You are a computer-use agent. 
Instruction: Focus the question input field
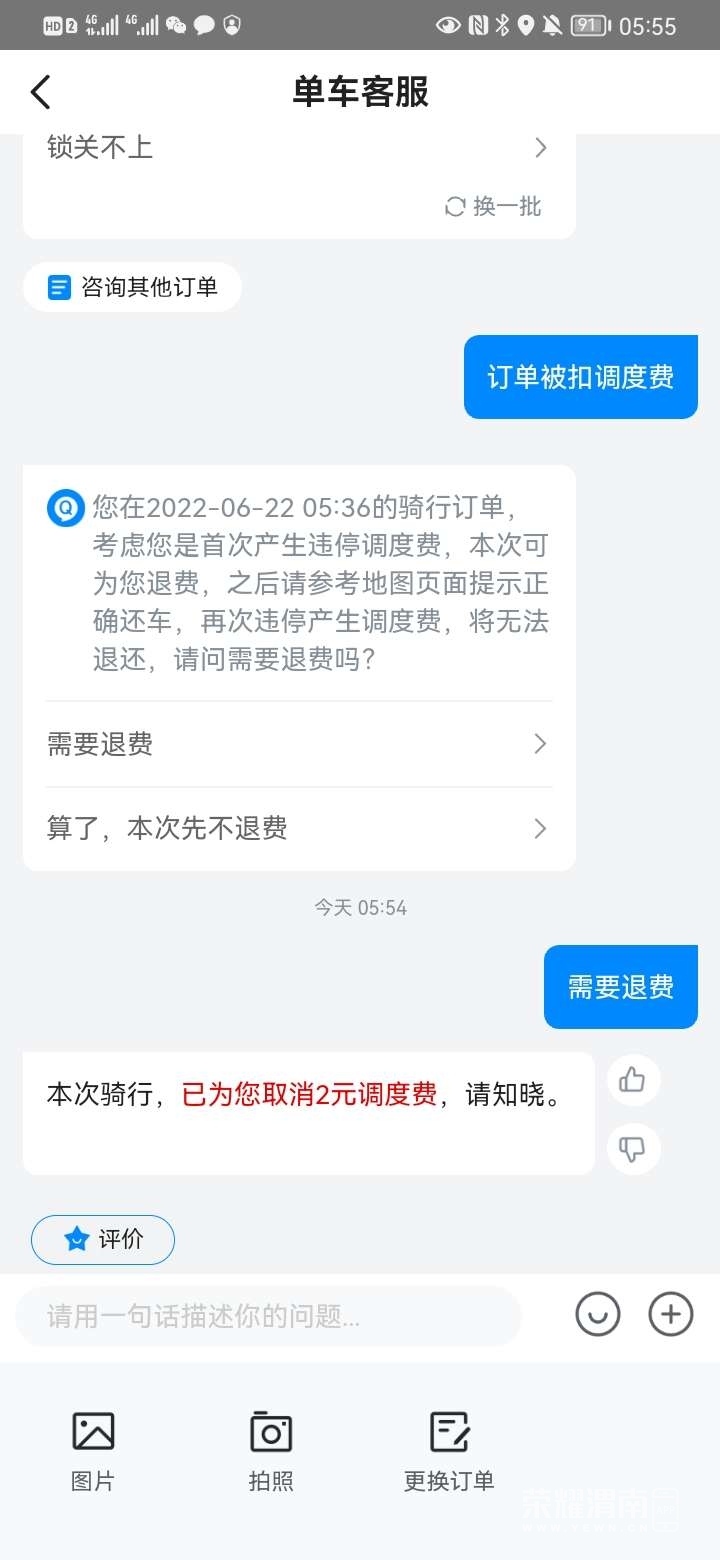click(268, 1316)
